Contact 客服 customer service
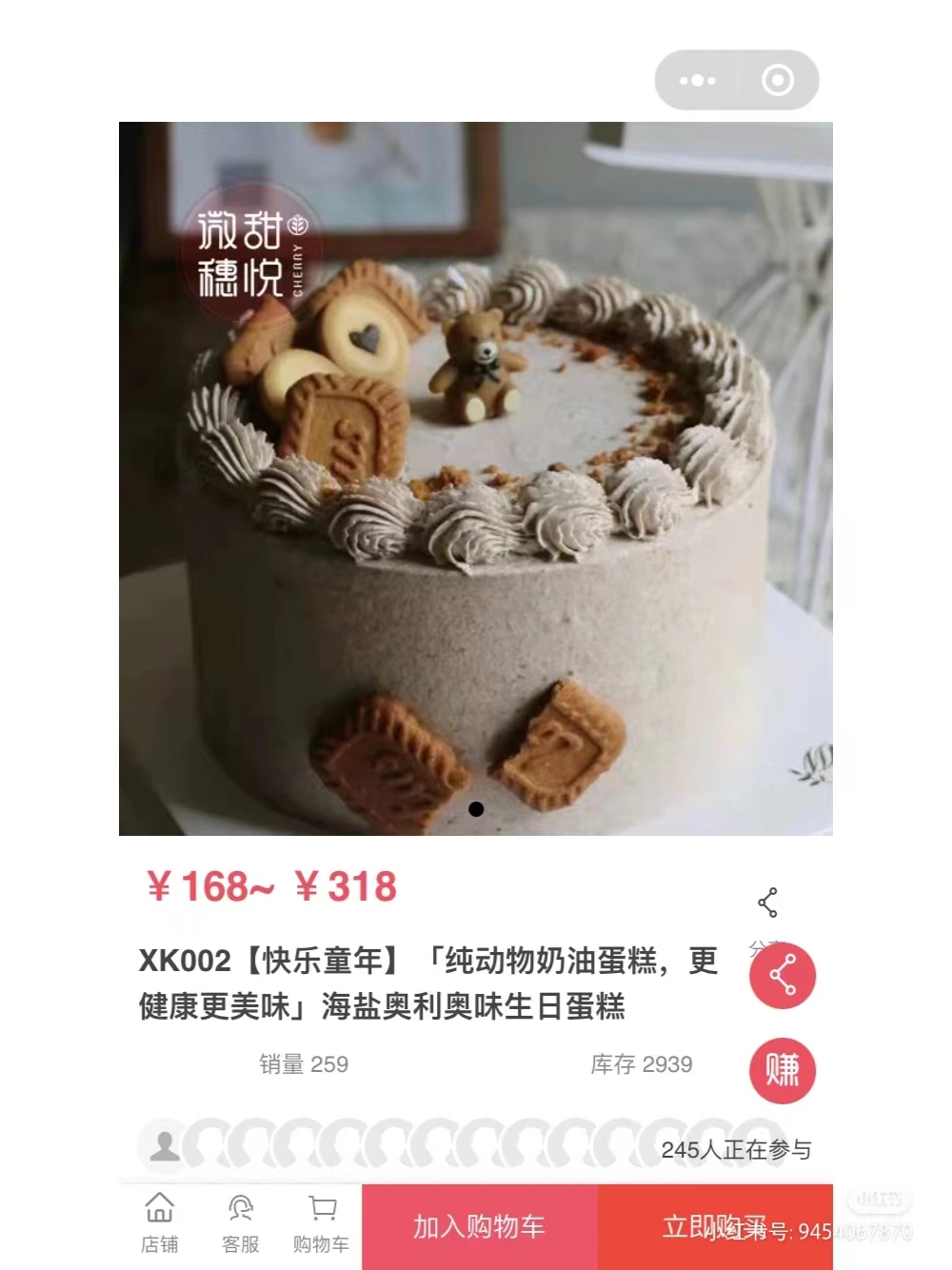 point(240,1224)
